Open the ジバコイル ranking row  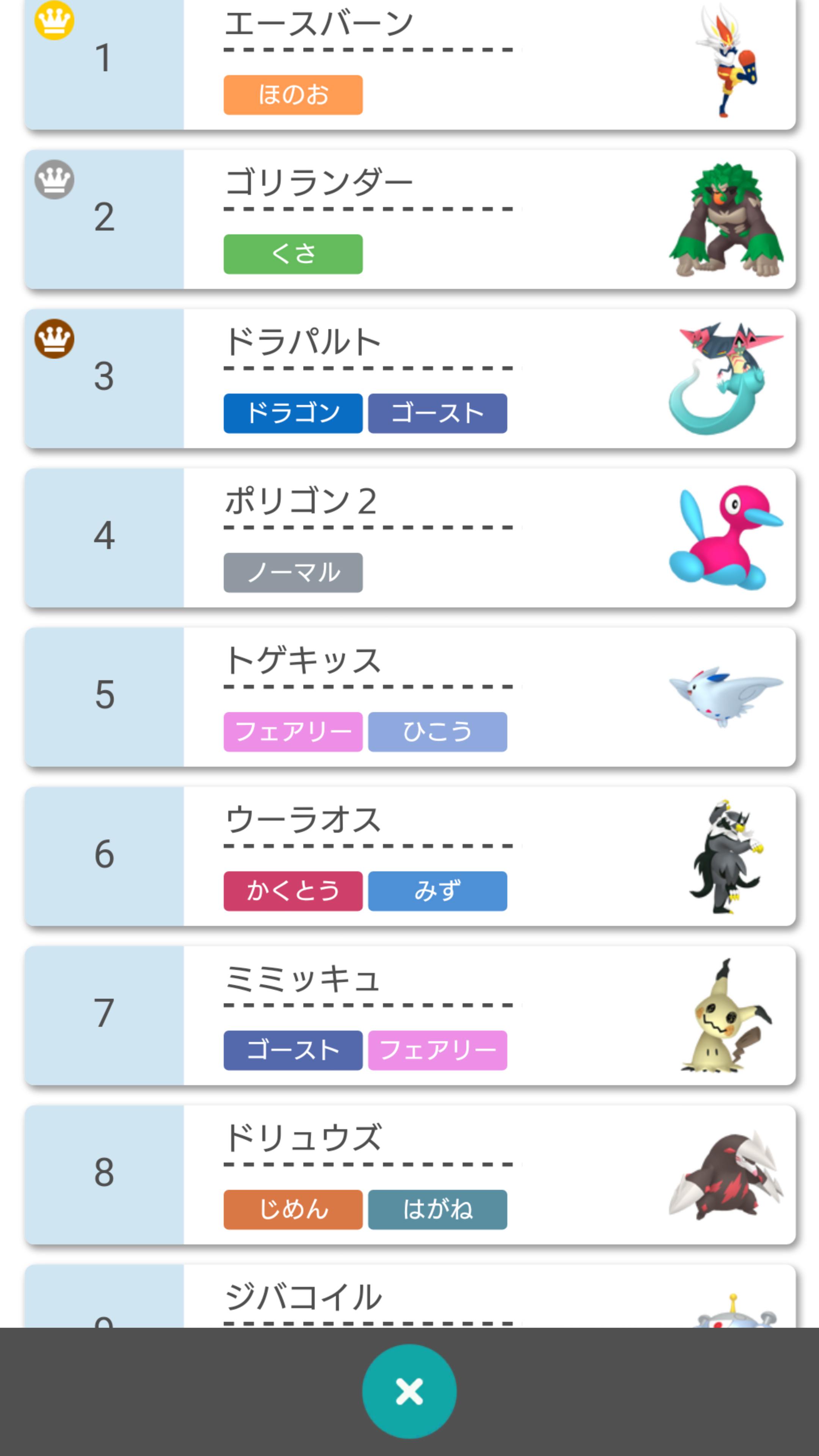click(x=410, y=1297)
